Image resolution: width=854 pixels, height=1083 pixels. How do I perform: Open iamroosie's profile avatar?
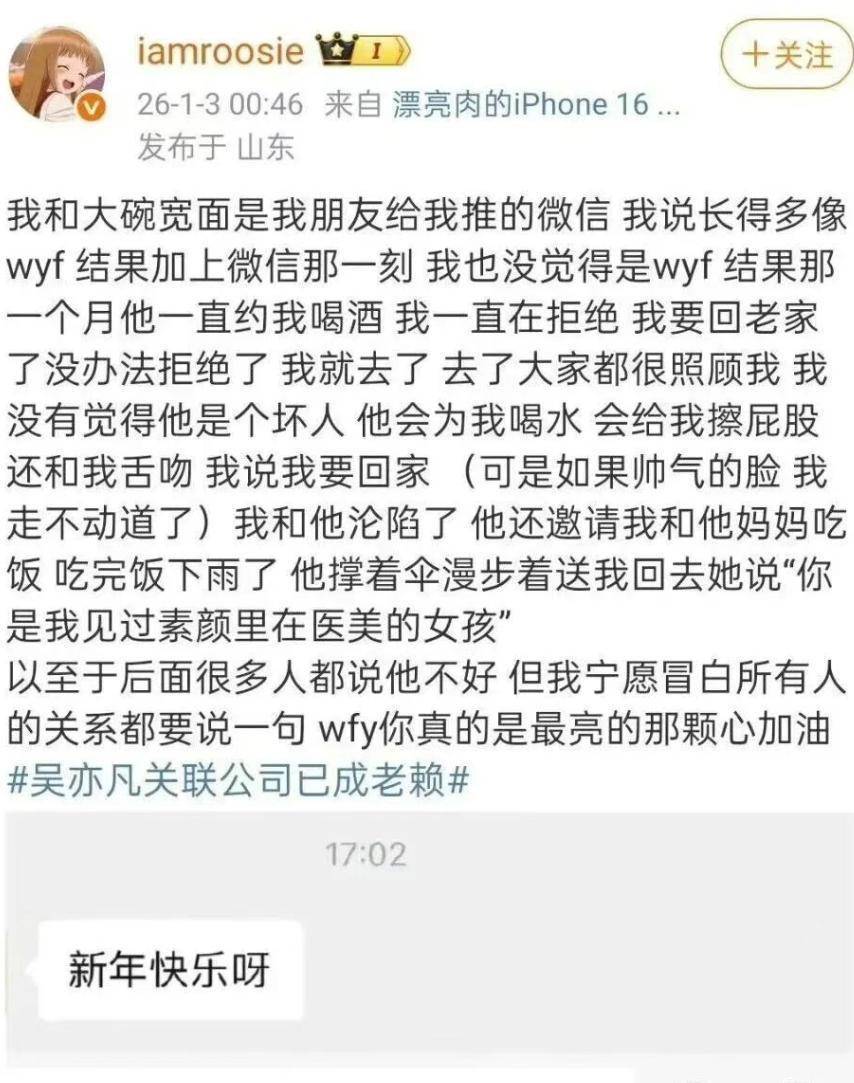(57, 74)
